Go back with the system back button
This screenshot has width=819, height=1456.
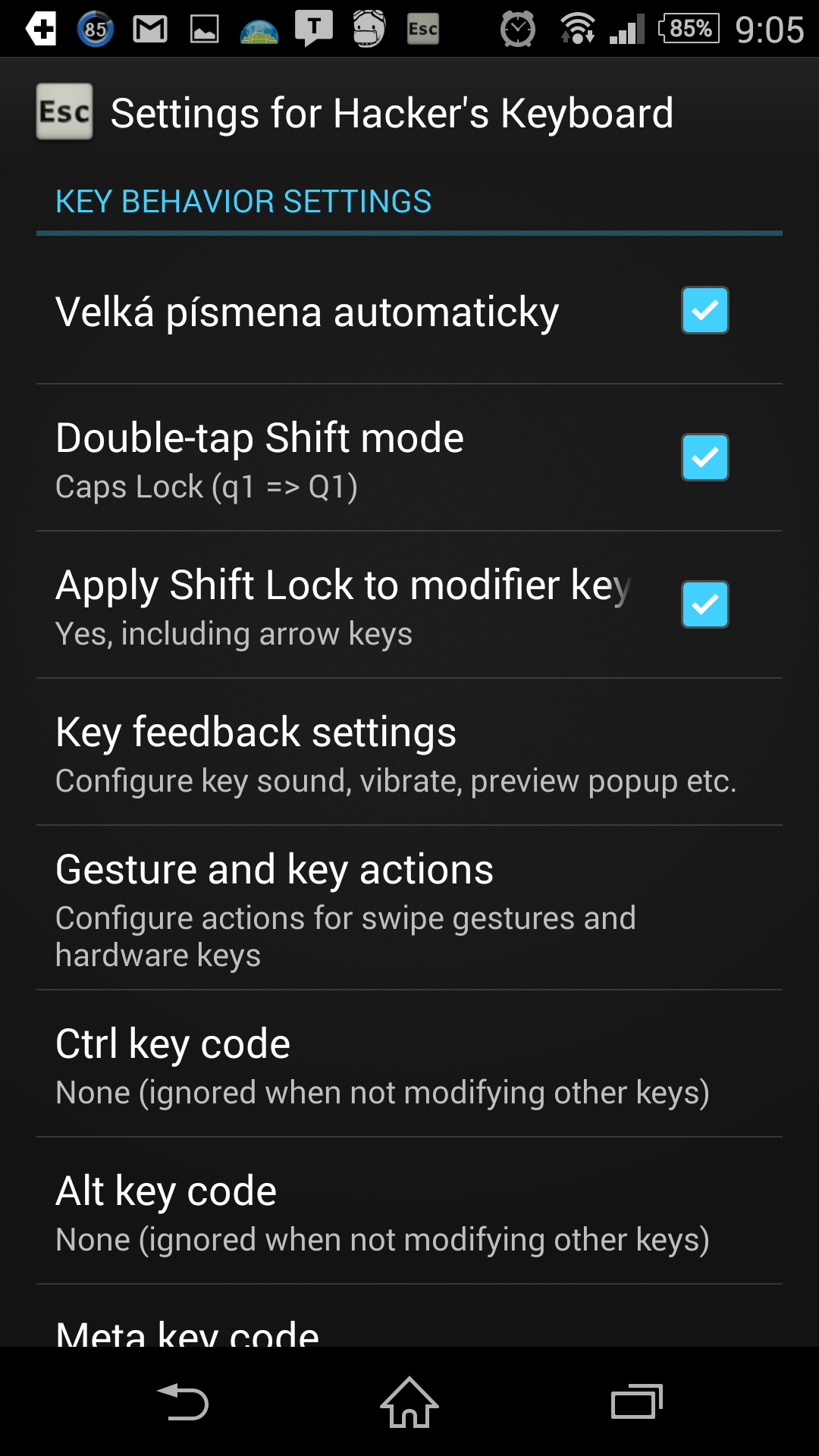click(x=182, y=1402)
